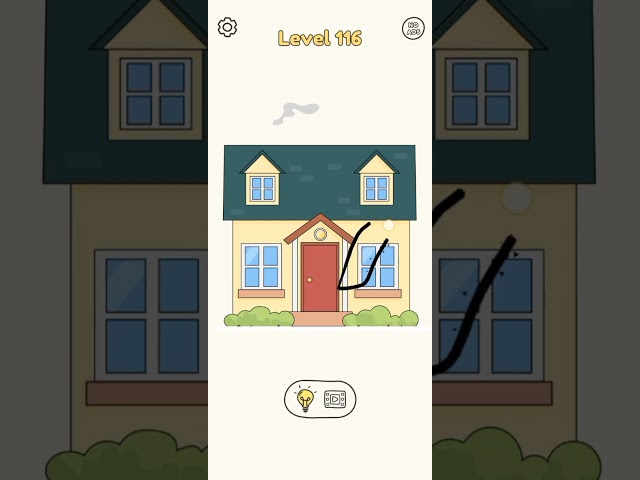Get a hint via video ad
This screenshot has height=480, width=640.
tap(320, 399)
